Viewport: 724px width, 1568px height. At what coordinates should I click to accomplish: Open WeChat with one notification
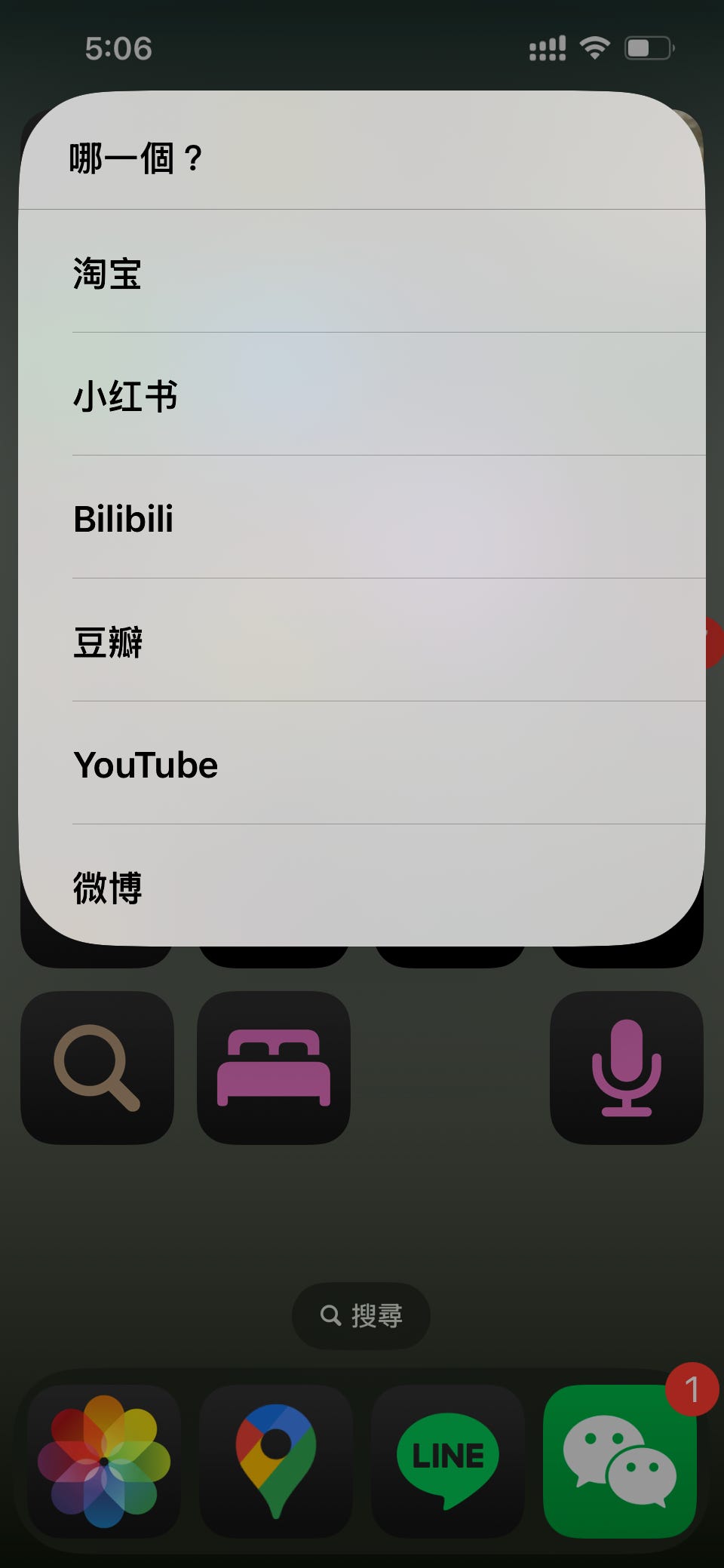coord(620,1461)
